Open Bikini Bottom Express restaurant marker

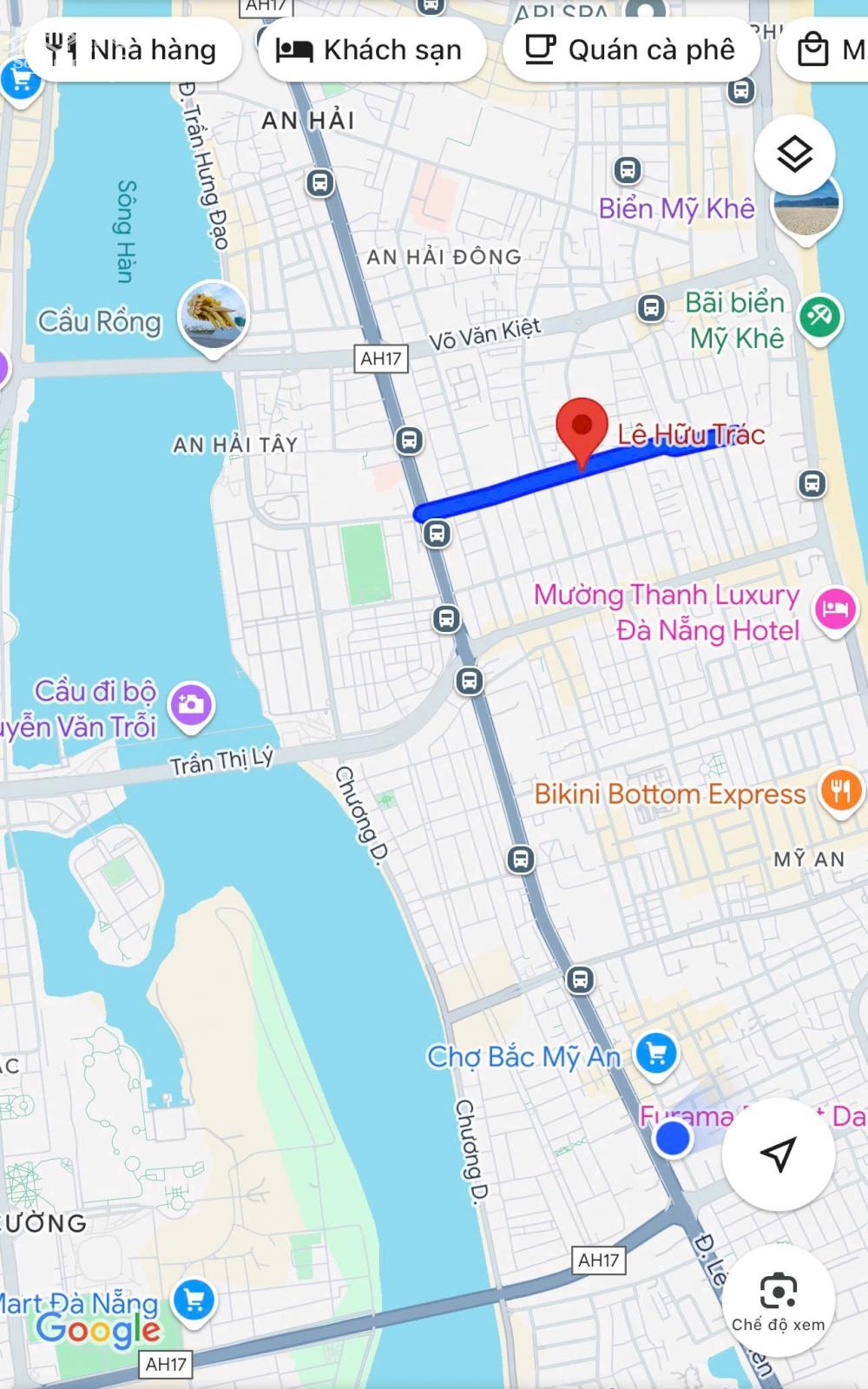tap(841, 793)
